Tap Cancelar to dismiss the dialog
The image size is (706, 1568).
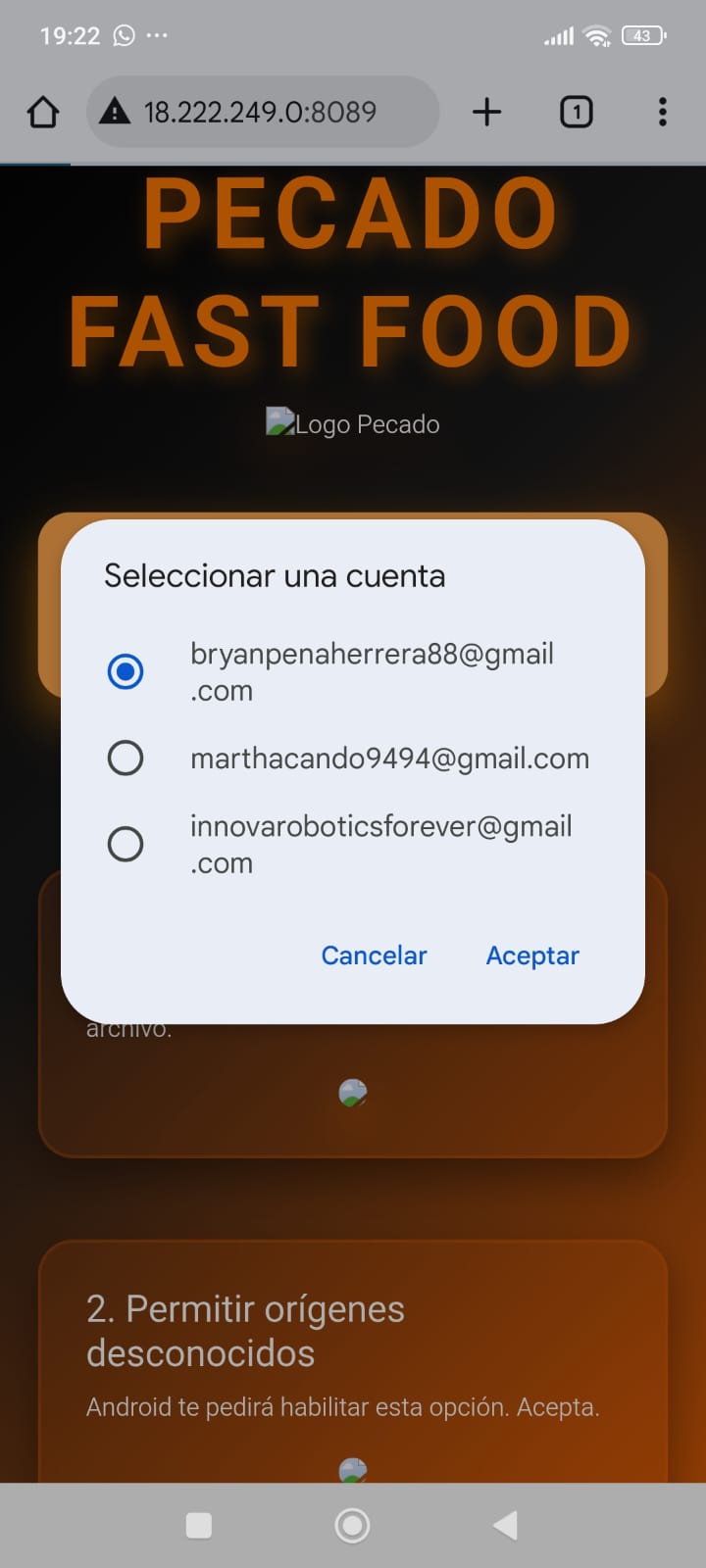click(374, 955)
